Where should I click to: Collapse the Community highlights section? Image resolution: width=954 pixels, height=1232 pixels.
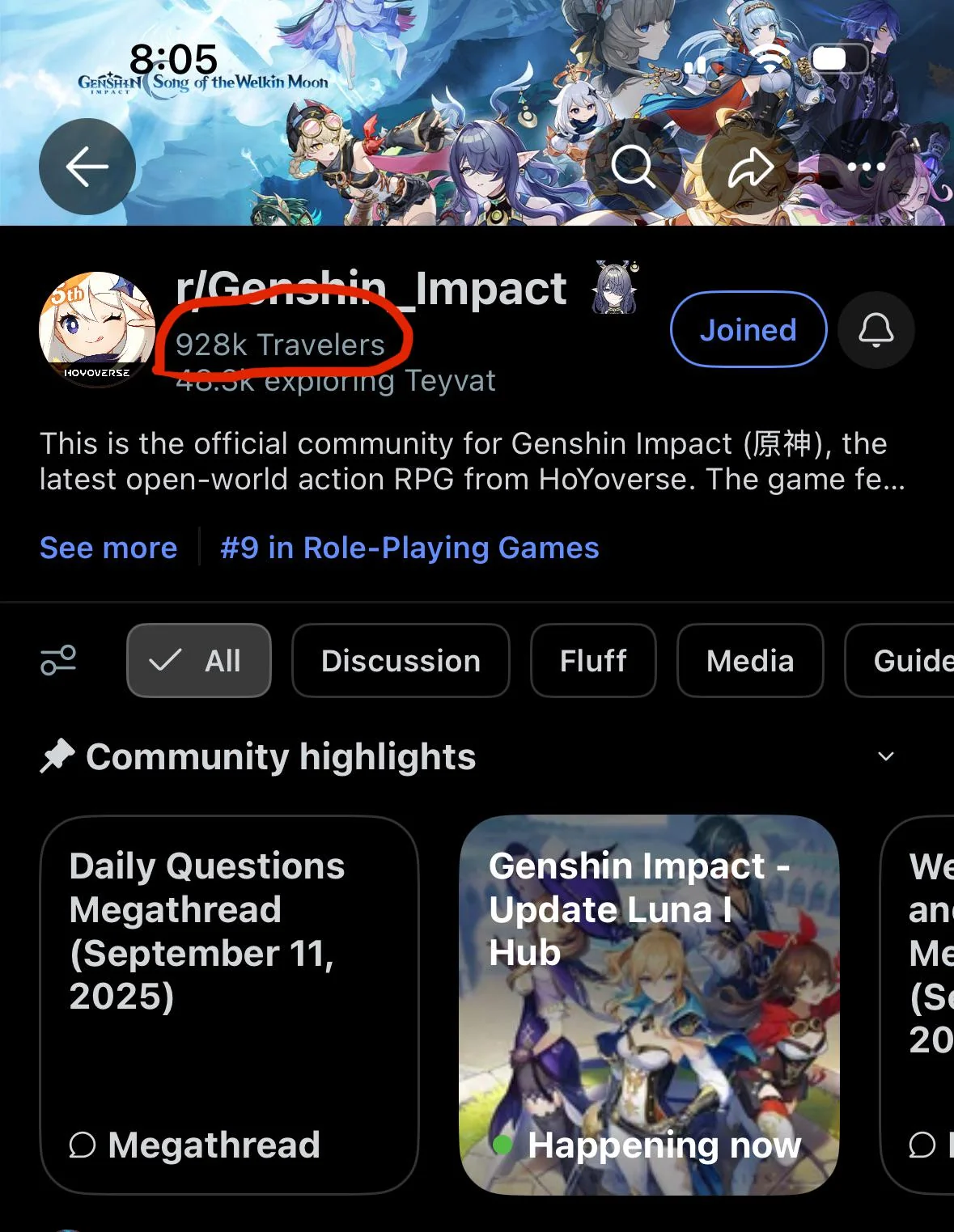(886, 756)
